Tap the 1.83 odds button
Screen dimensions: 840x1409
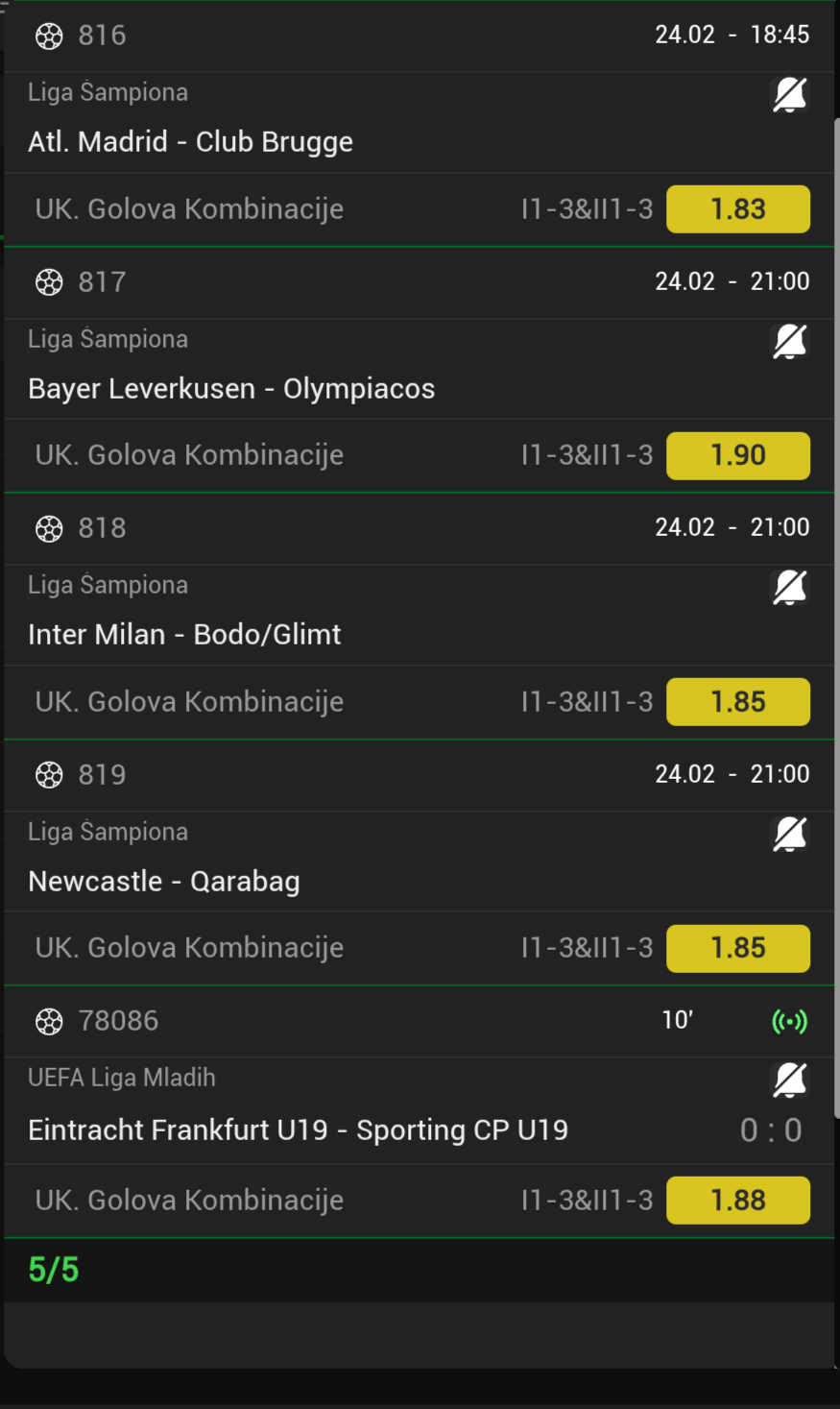(737, 209)
